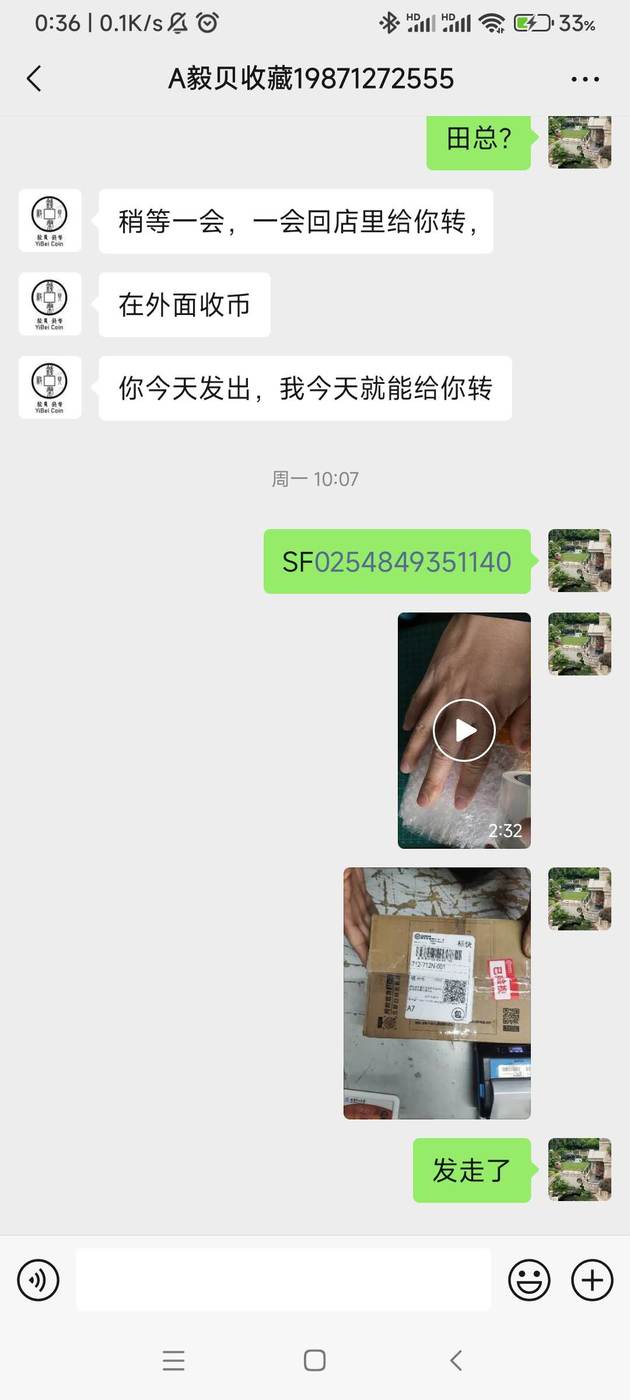Play the 2:32 video message
The height and width of the screenshot is (1400, 630).
(464, 730)
